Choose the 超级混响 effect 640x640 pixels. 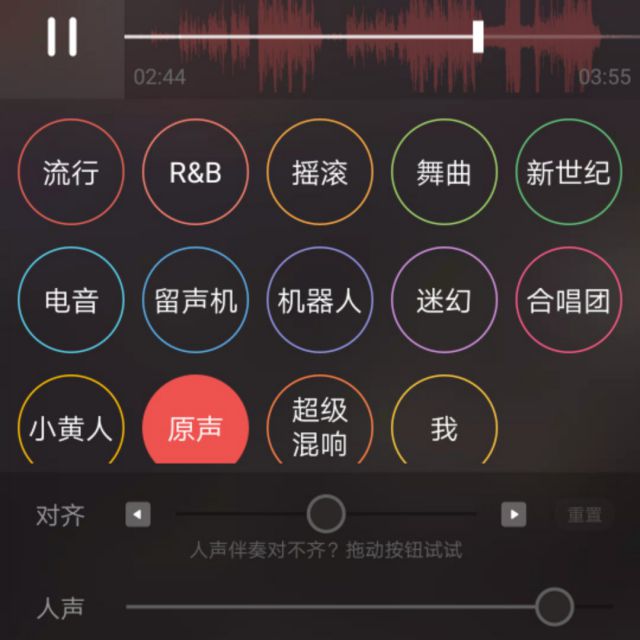pyautogui.click(x=319, y=426)
